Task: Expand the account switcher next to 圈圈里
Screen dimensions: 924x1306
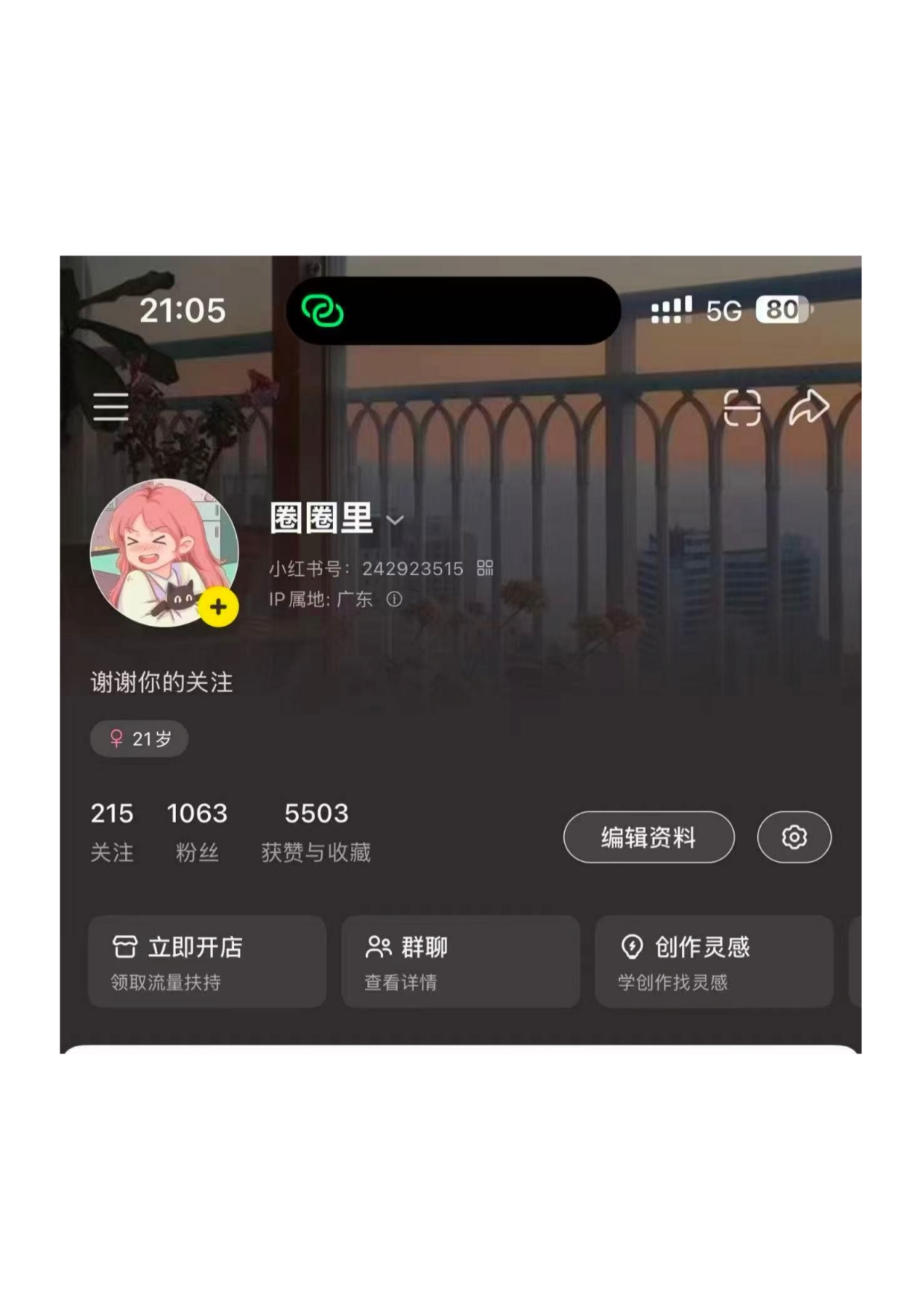Action: coord(396,520)
